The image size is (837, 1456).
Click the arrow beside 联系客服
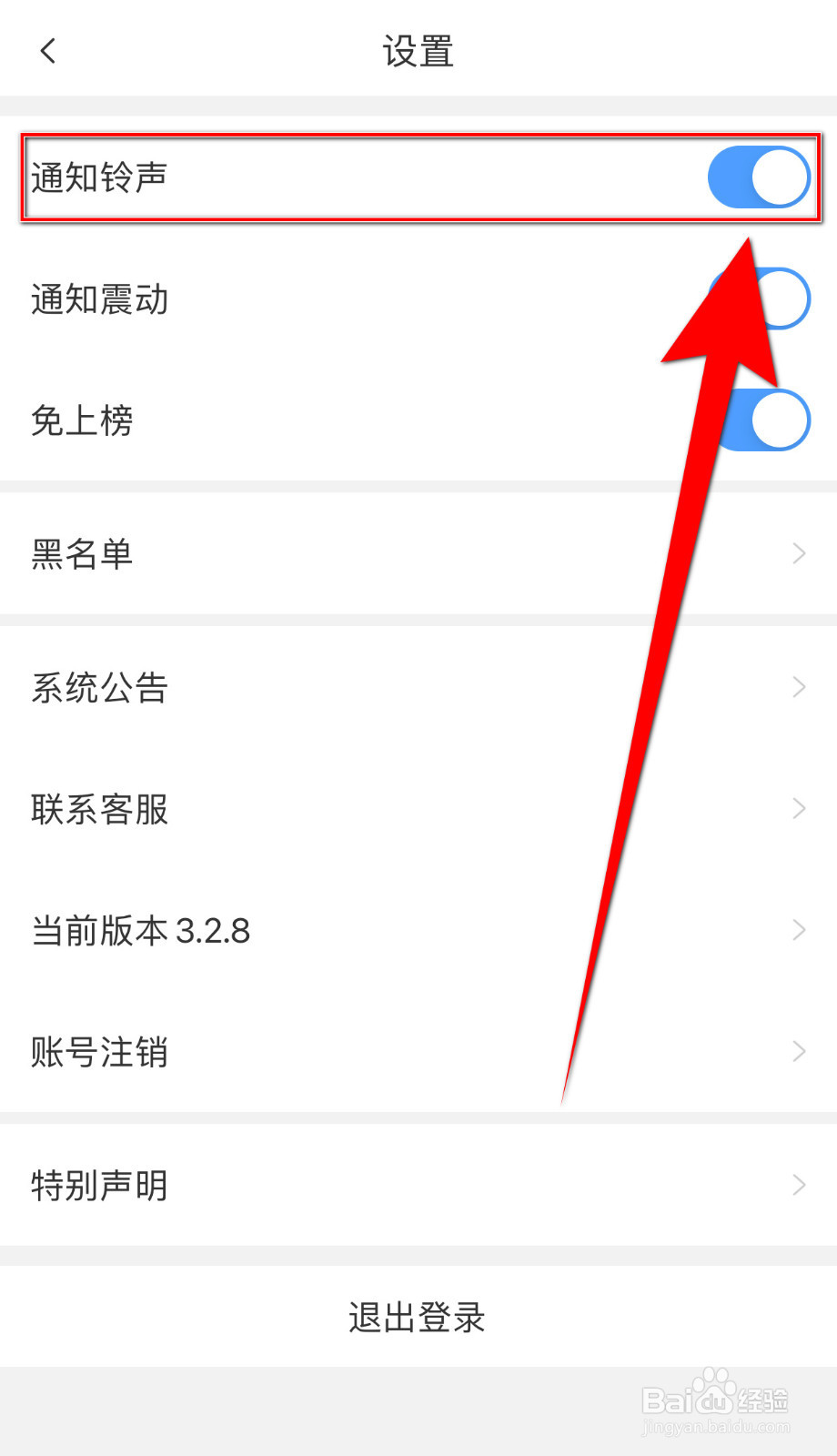tap(798, 808)
